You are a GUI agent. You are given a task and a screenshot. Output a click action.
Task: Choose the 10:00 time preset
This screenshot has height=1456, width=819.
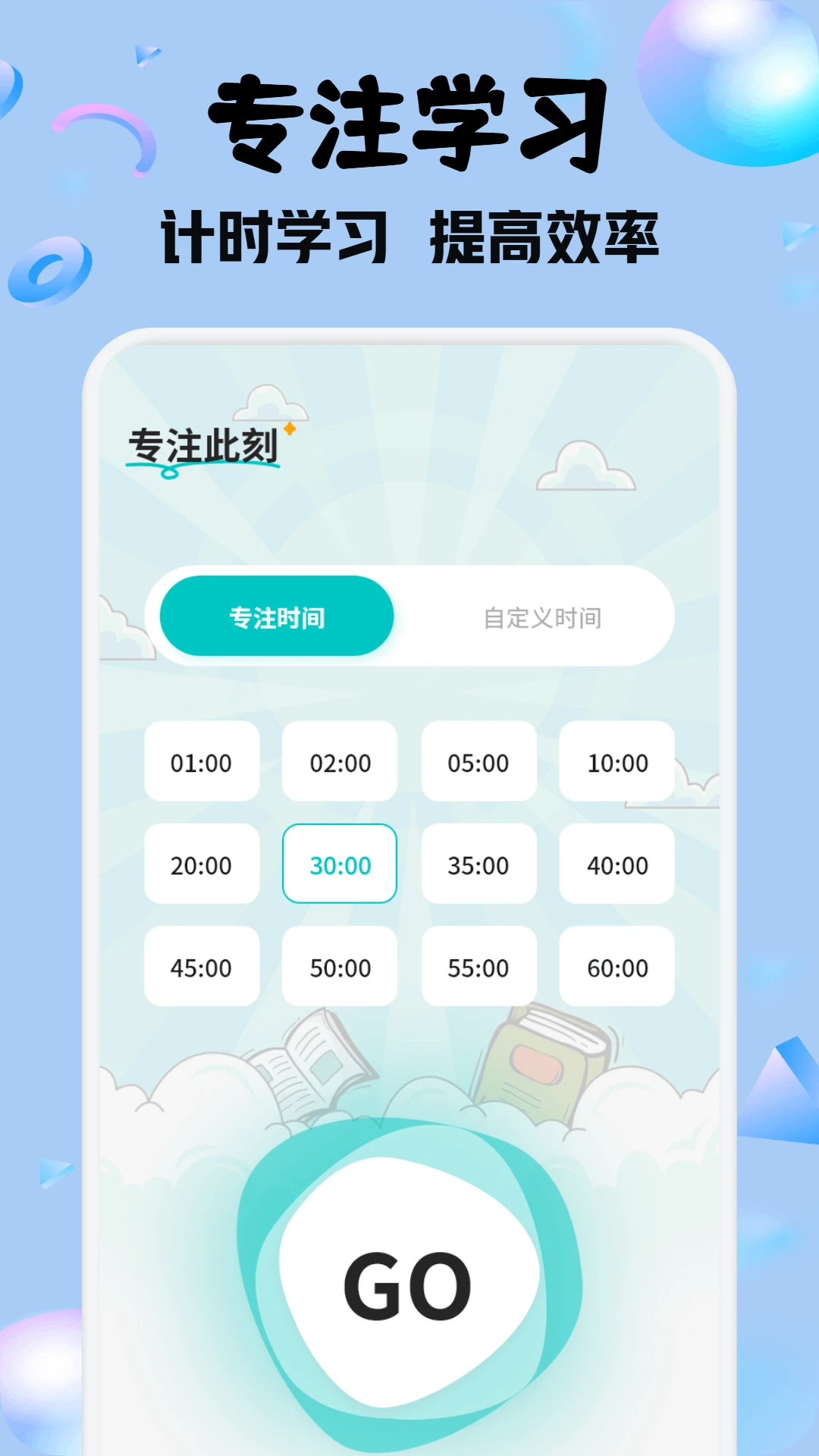617,764
